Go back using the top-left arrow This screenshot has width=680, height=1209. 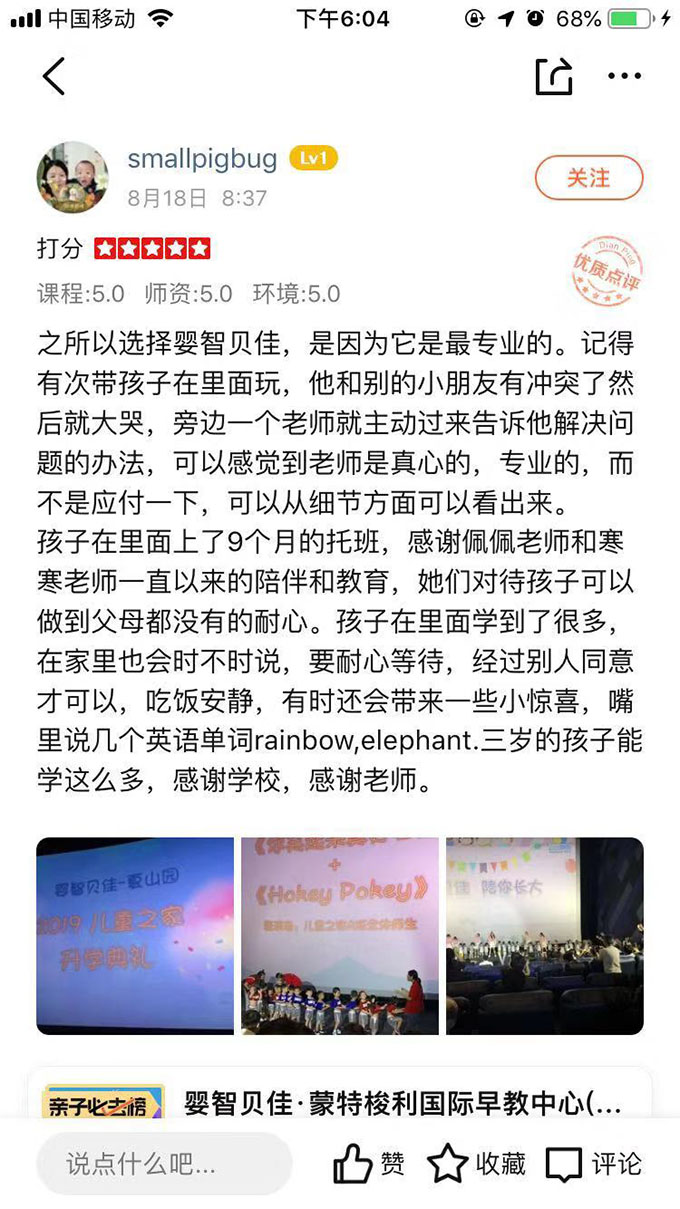click(54, 76)
